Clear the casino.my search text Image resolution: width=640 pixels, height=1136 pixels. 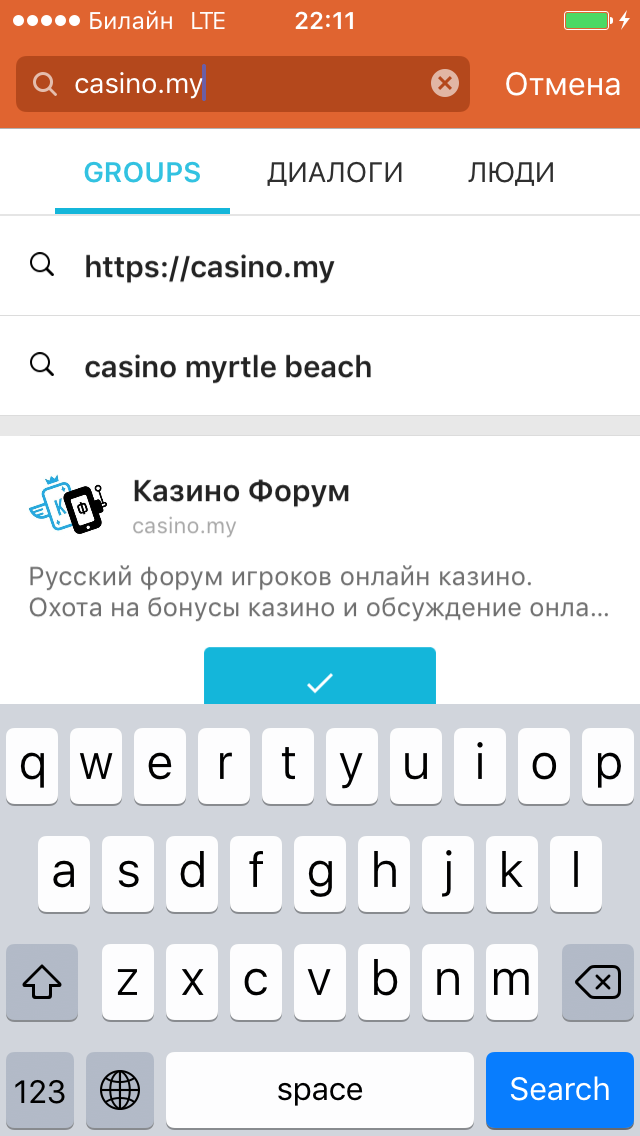445,84
